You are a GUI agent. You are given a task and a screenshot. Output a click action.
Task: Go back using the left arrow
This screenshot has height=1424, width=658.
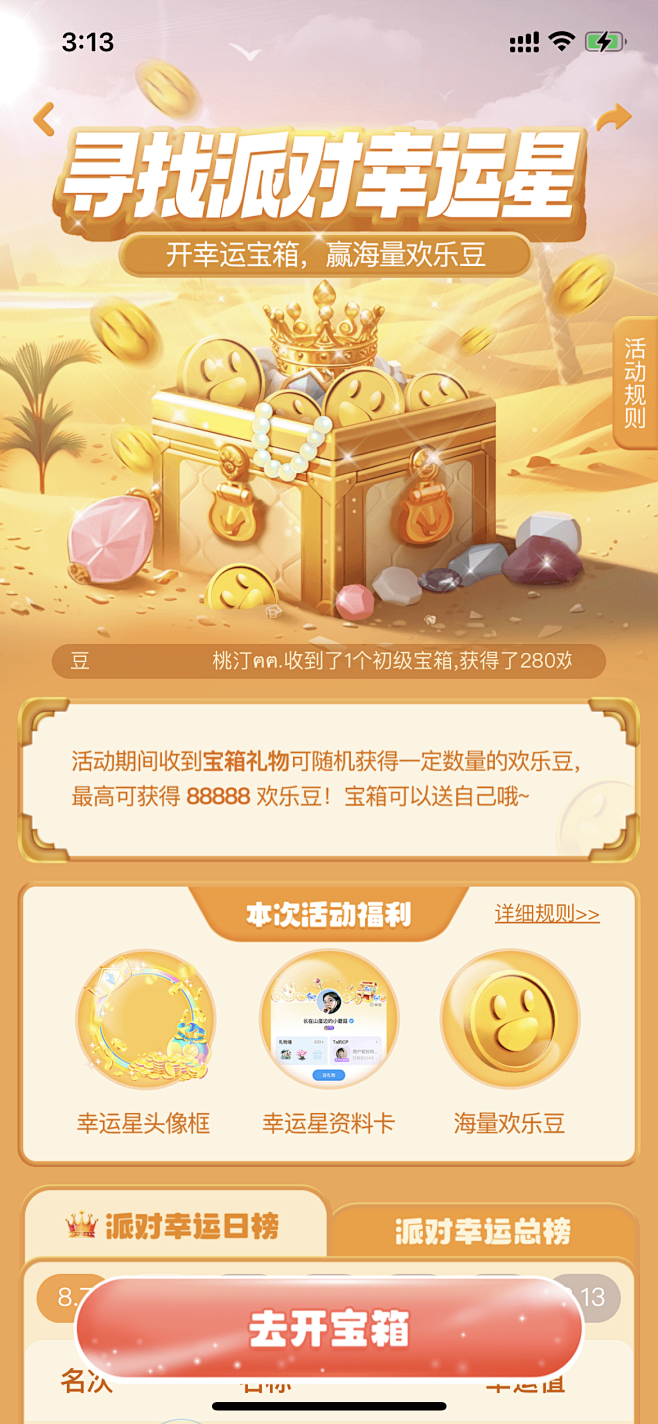click(43, 119)
